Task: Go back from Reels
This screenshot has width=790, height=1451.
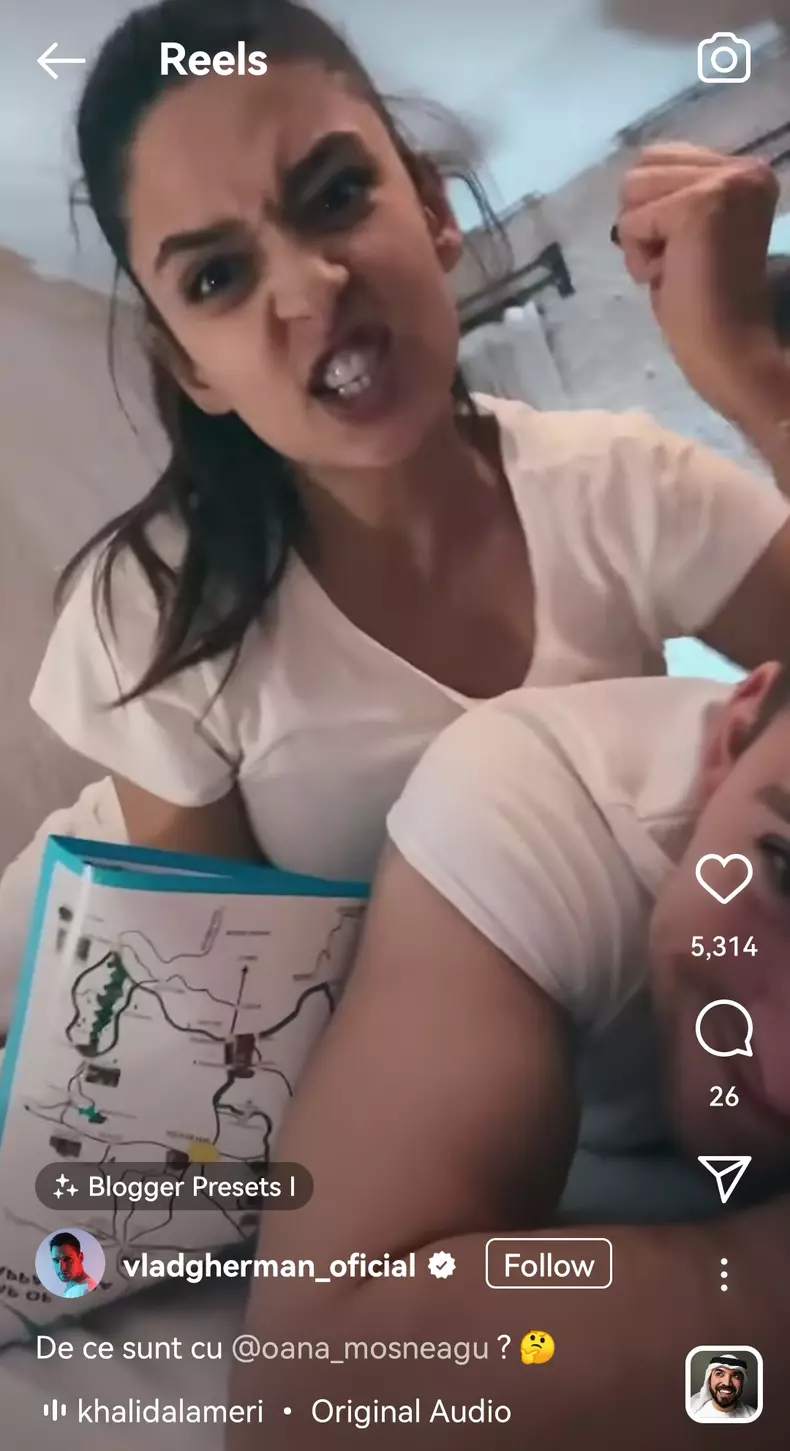Action: pyautogui.click(x=61, y=61)
